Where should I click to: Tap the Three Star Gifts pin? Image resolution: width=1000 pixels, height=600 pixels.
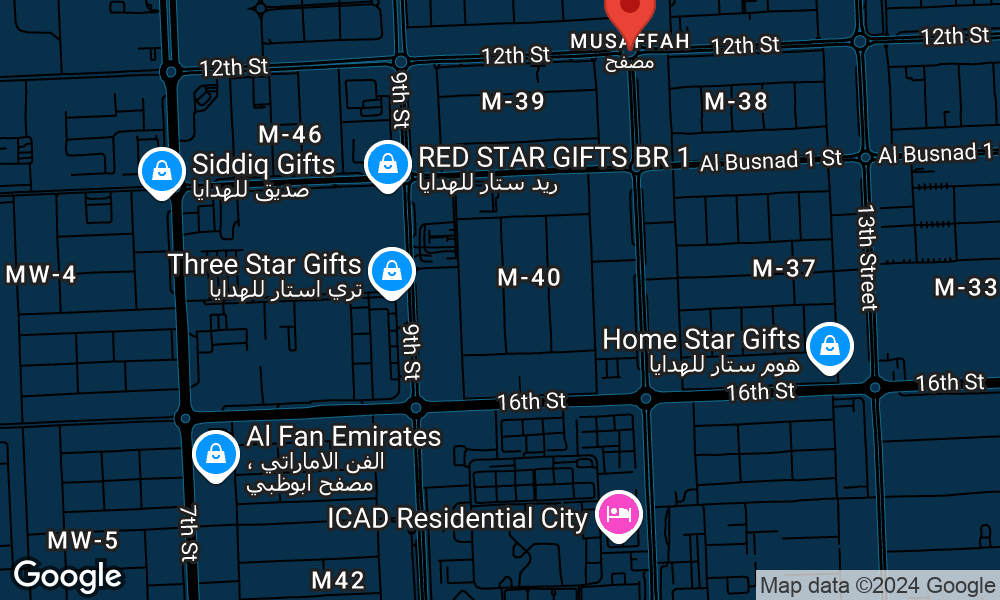click(391, 271)
